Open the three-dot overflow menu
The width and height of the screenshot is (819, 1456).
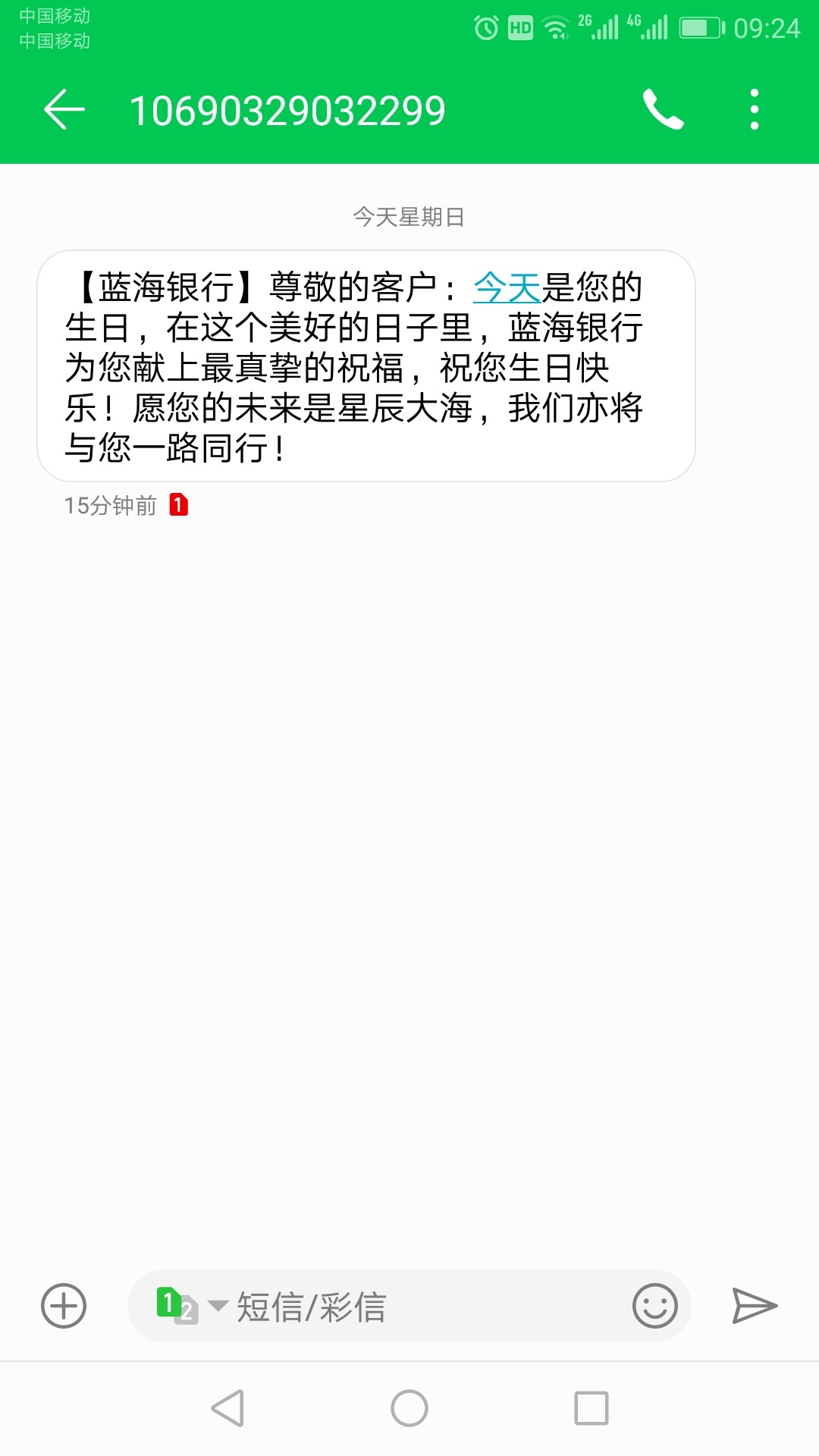click(x=754, y=110)
